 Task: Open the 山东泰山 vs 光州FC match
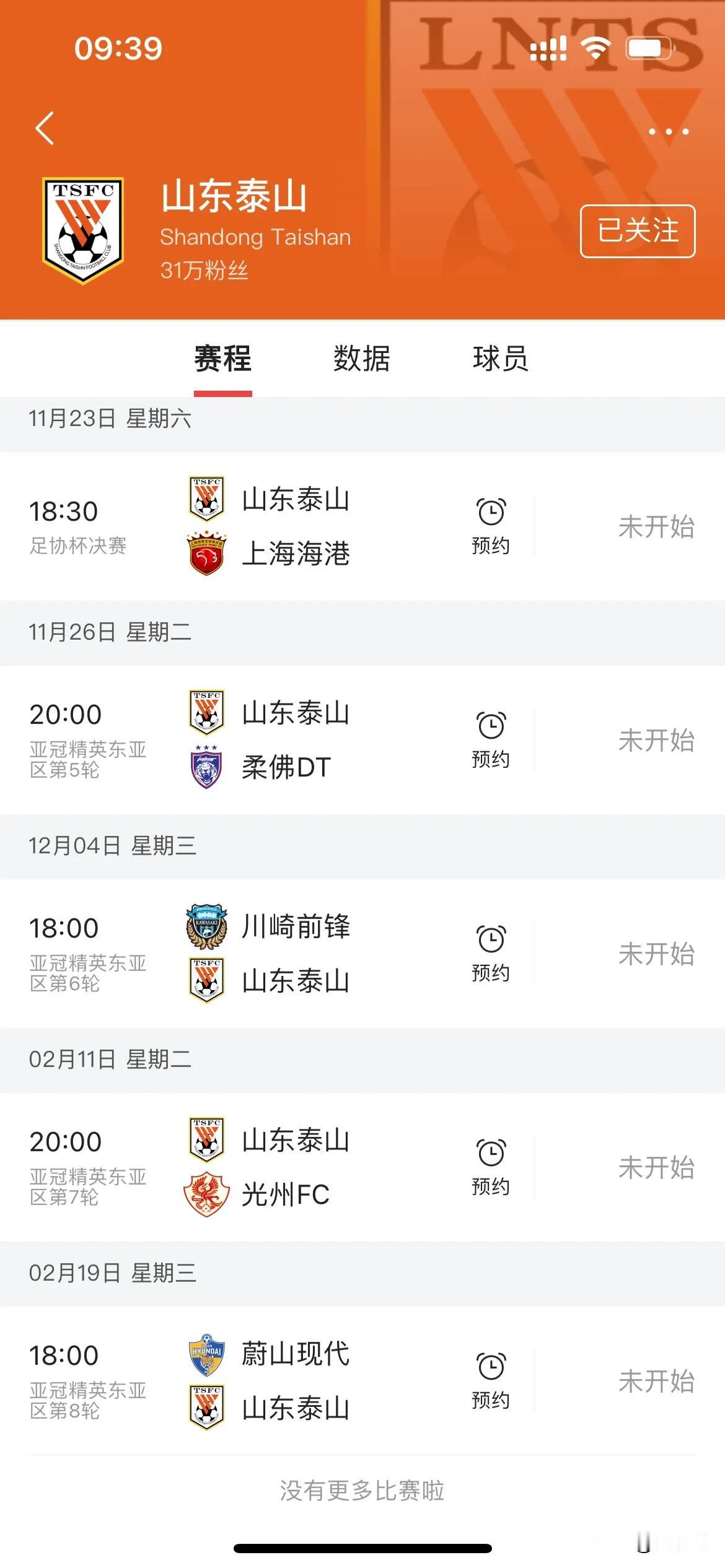[x=362, y=1167]
